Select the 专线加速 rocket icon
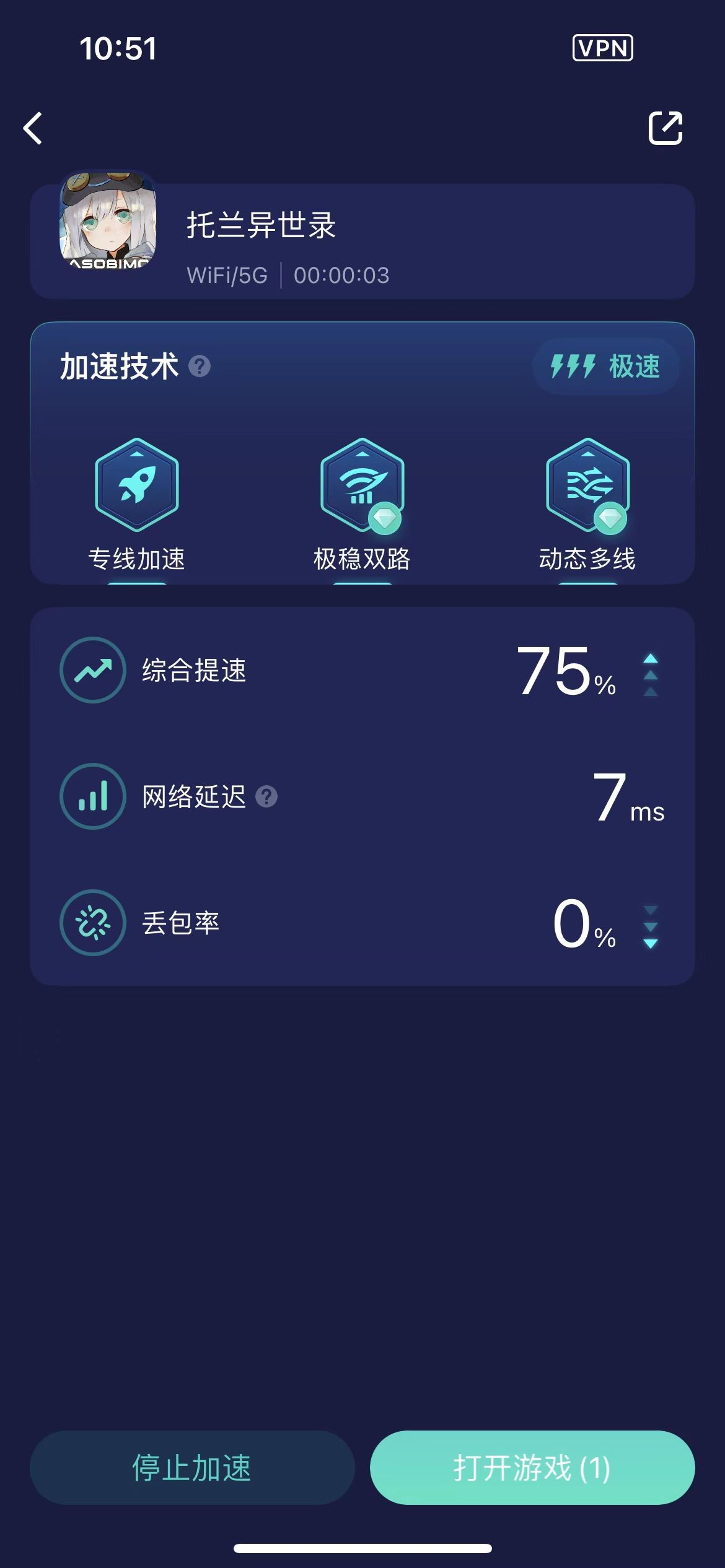This screenshot has width=725, height=1568. 136,485
